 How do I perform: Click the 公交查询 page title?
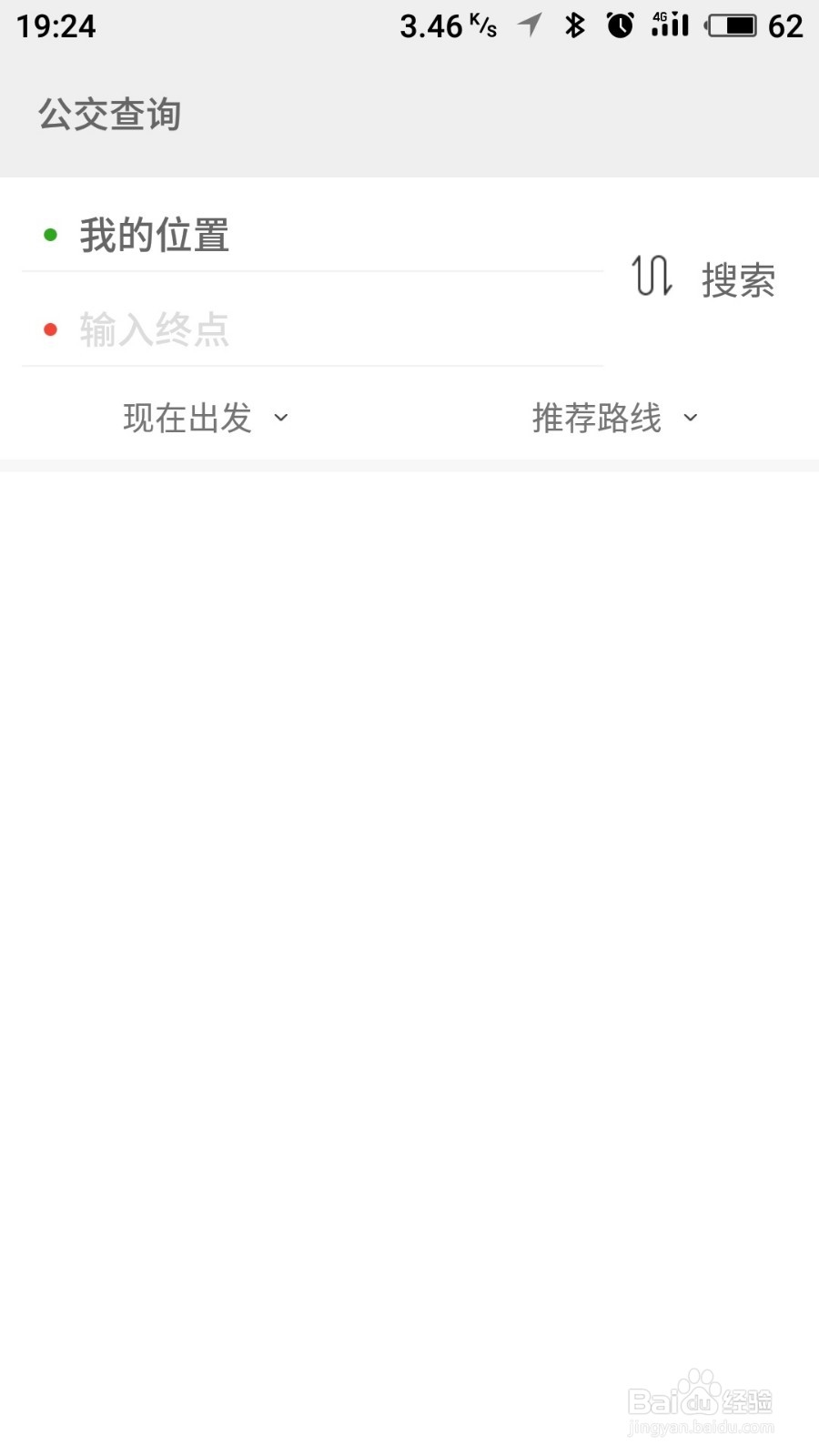109,115
